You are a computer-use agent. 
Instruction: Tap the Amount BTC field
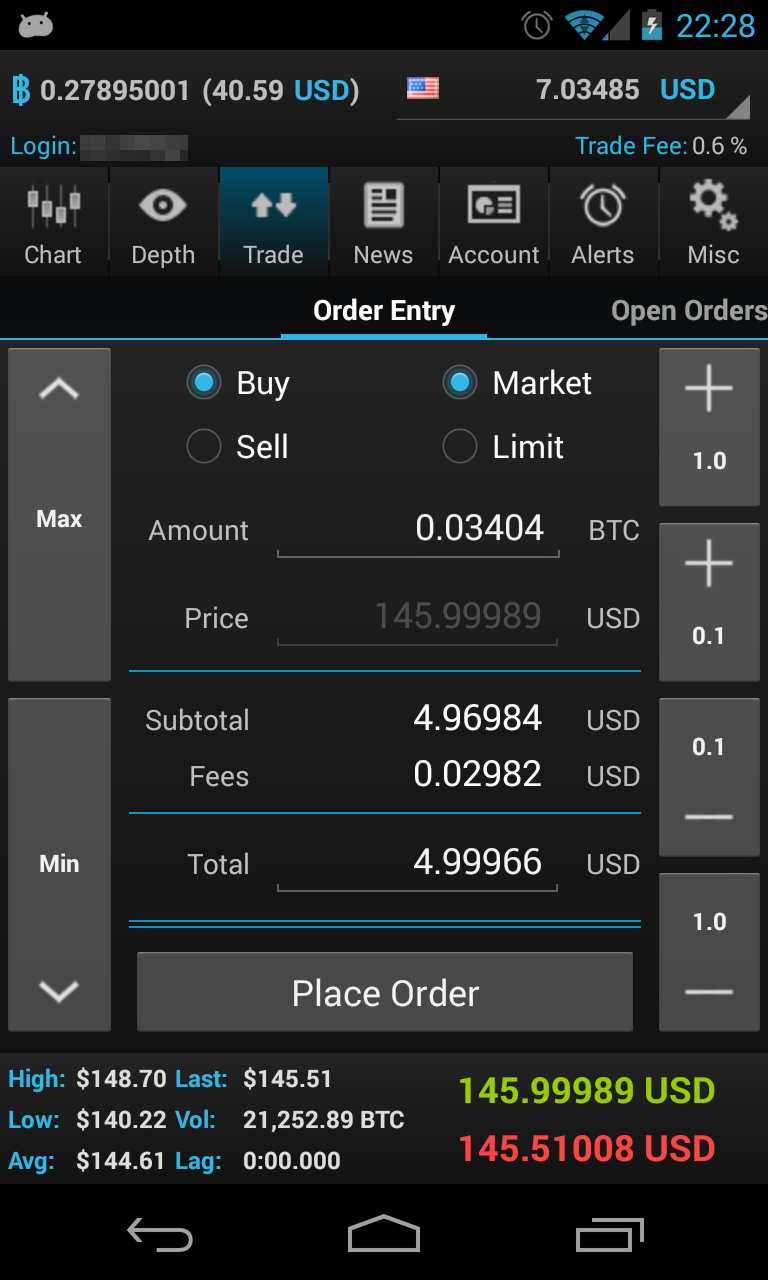(418, 530)
